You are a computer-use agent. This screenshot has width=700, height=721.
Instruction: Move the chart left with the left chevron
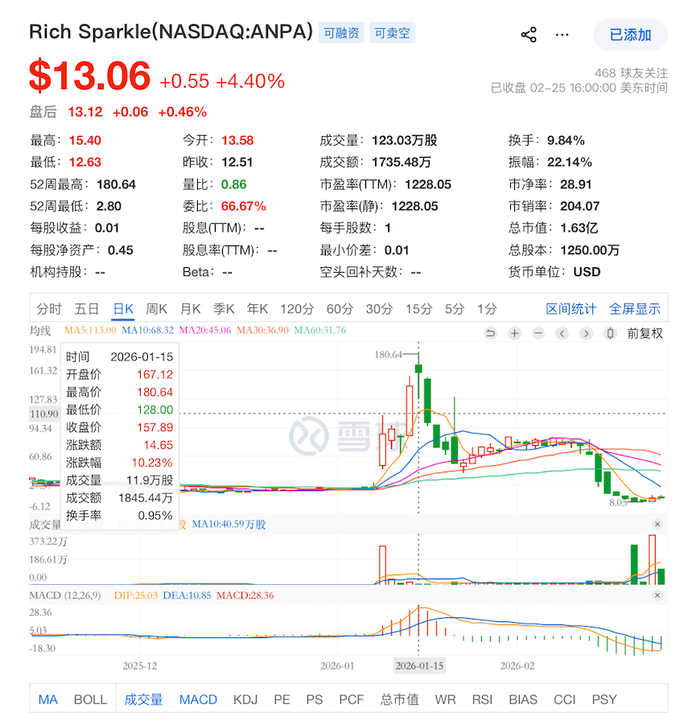point(562,333)
